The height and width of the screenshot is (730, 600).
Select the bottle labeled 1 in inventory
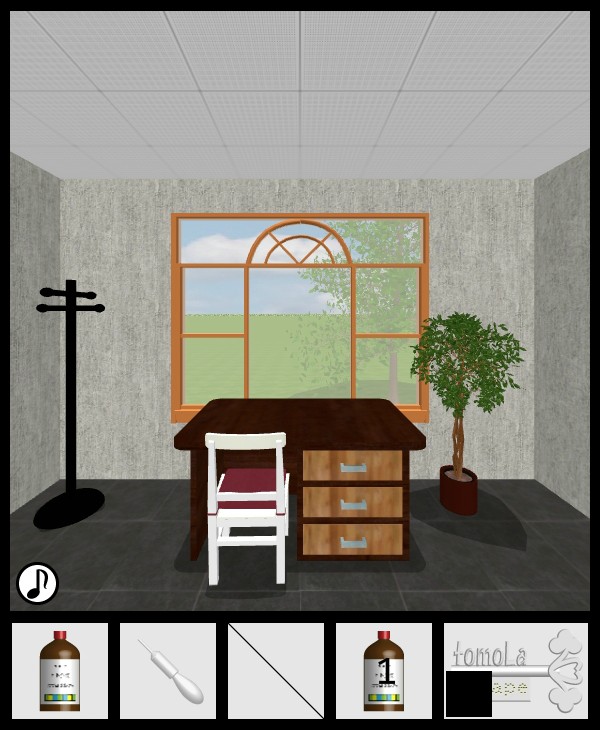coord(384,671)
